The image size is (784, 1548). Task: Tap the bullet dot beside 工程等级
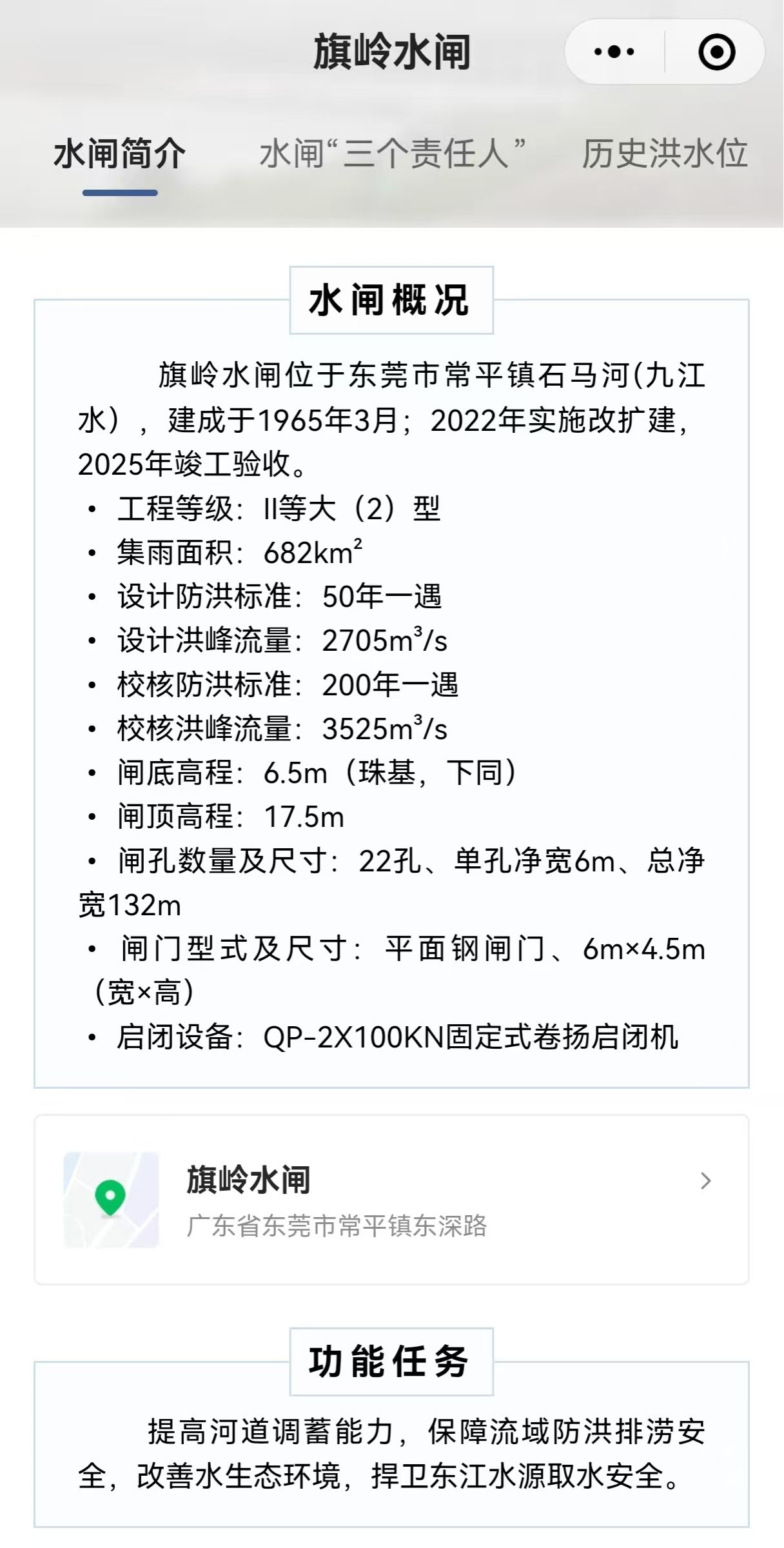pos(92,510)
